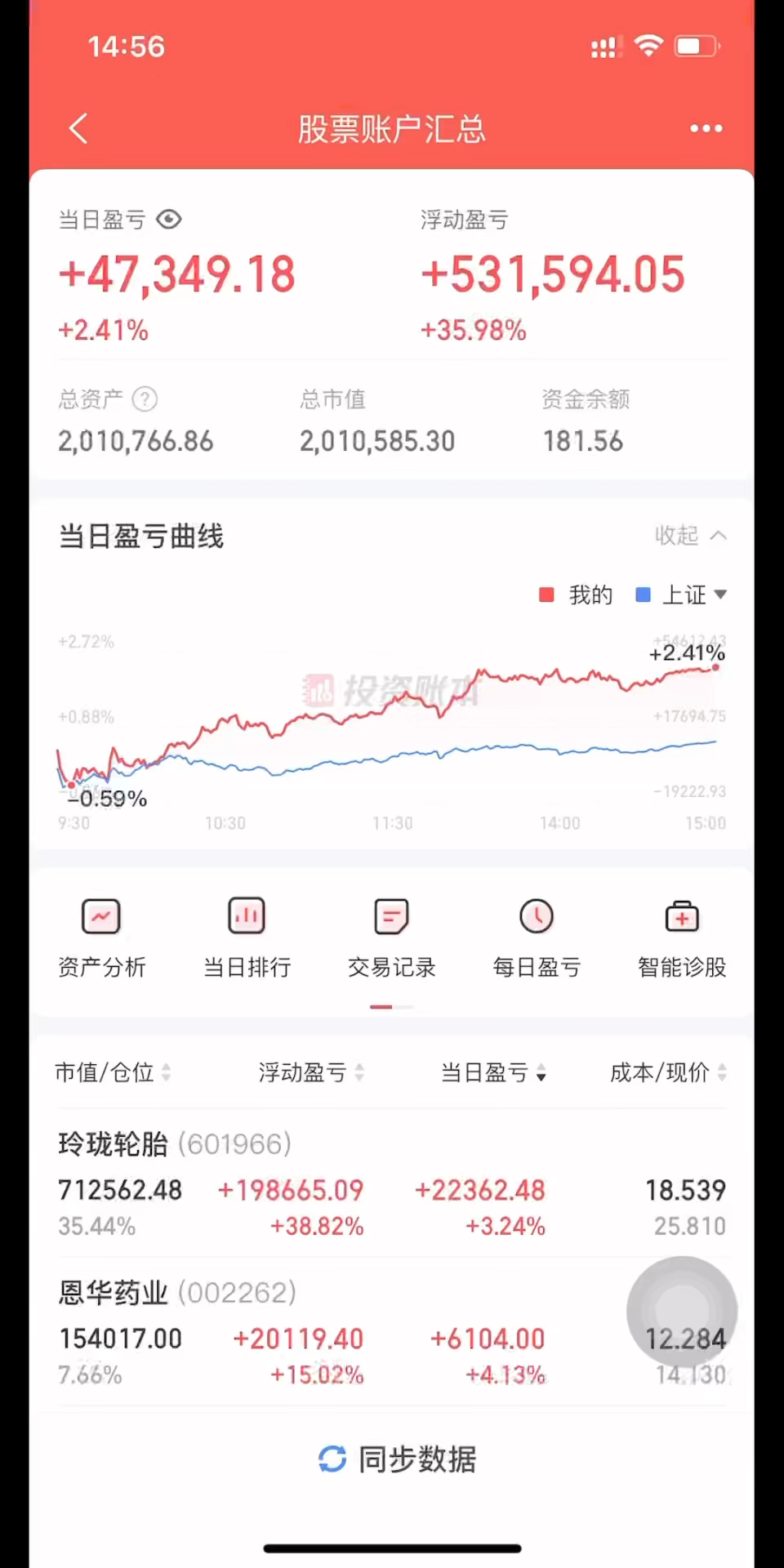The height and width of the screenshot is (1568, 784).
Task: Open the 玲珑轮胎 (601966) holding
Action: pos(175,1144)
